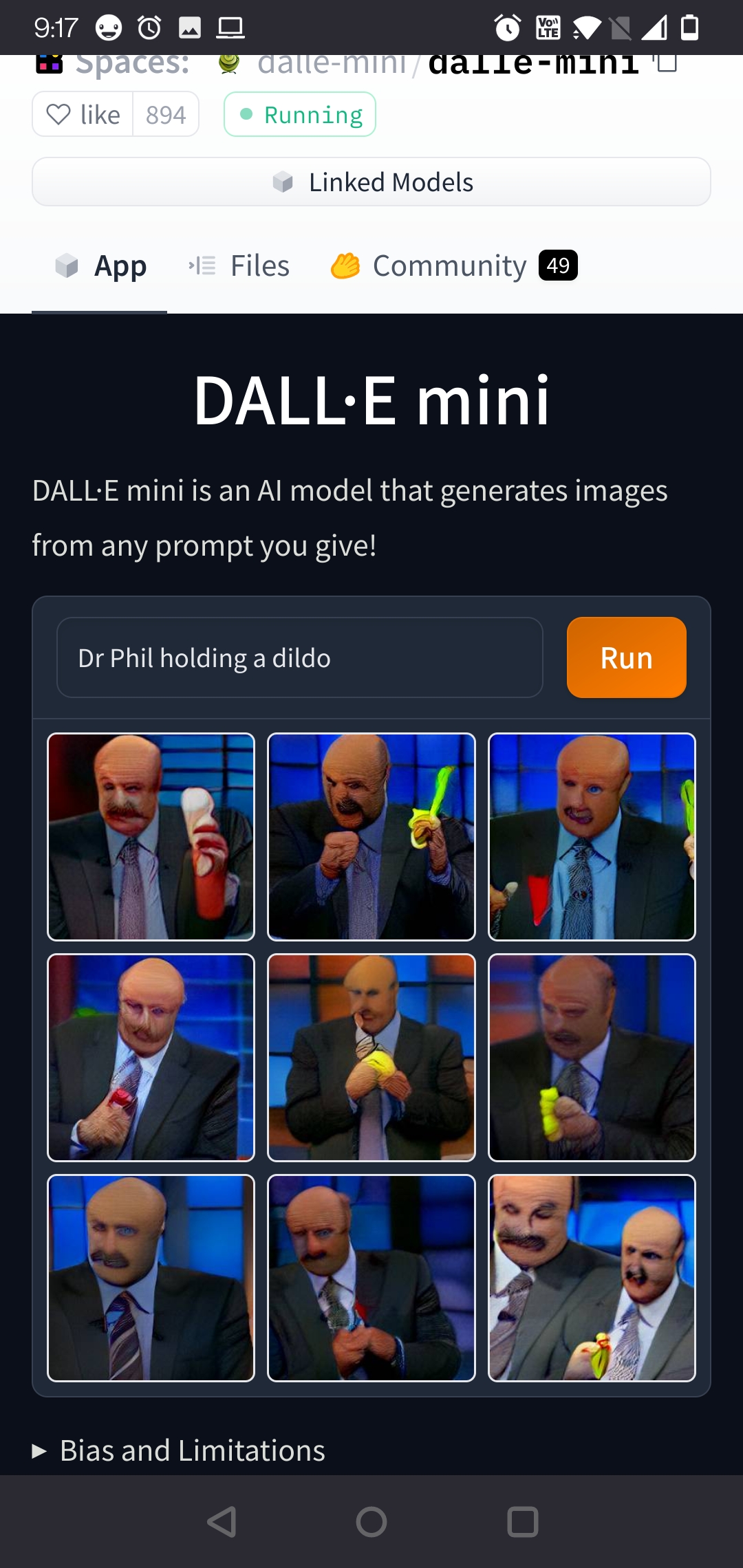
Task: Open the last generated image tile
Action: tap(592, 1278)
